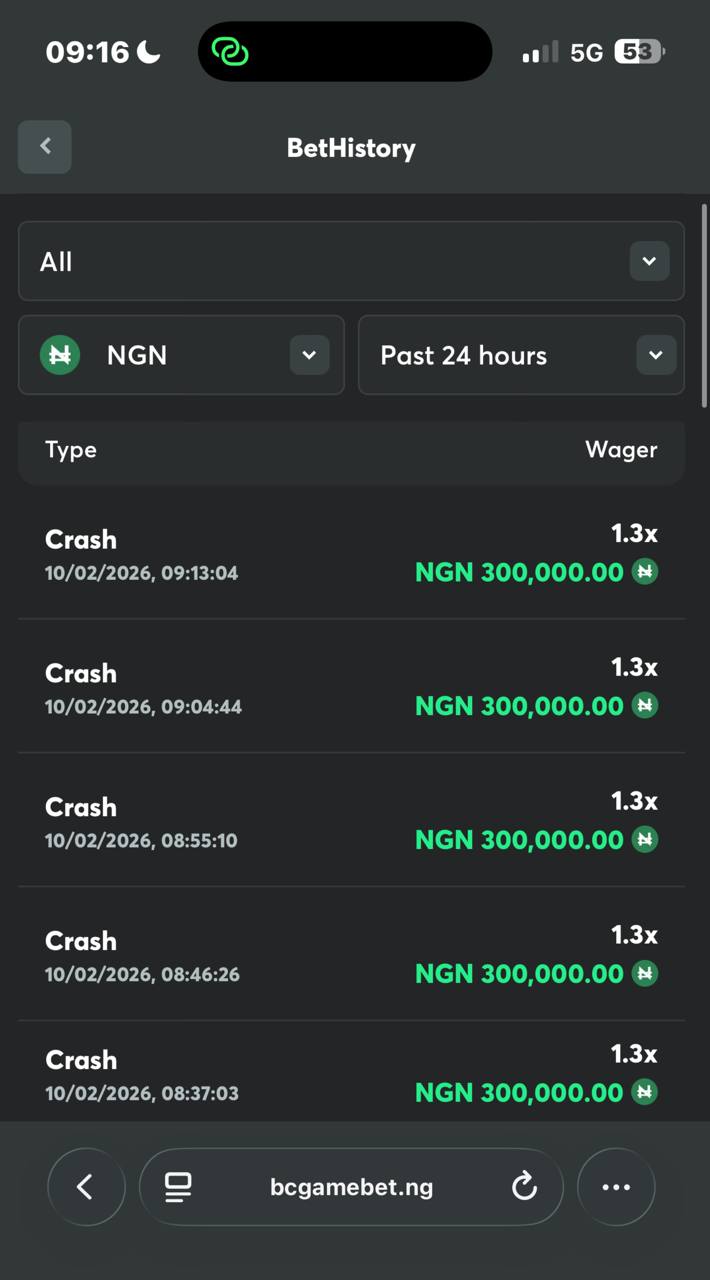Open the Crash bet from 09:13:04
The image size is (710, 1280).
pyautogui.click(x=350, y=553)
